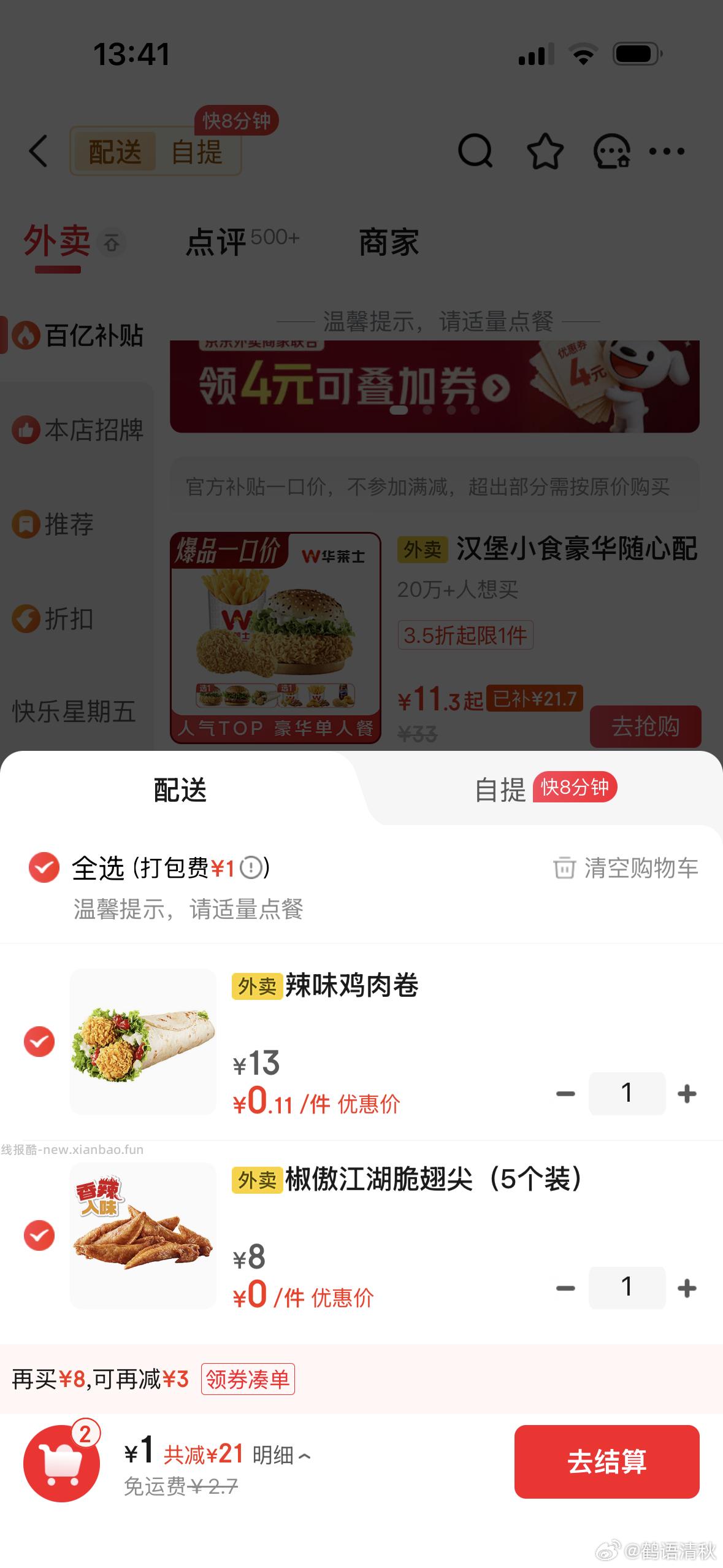The image size is (723, 1568).
Task: Open the store search icon
Action: click(475, 151)
